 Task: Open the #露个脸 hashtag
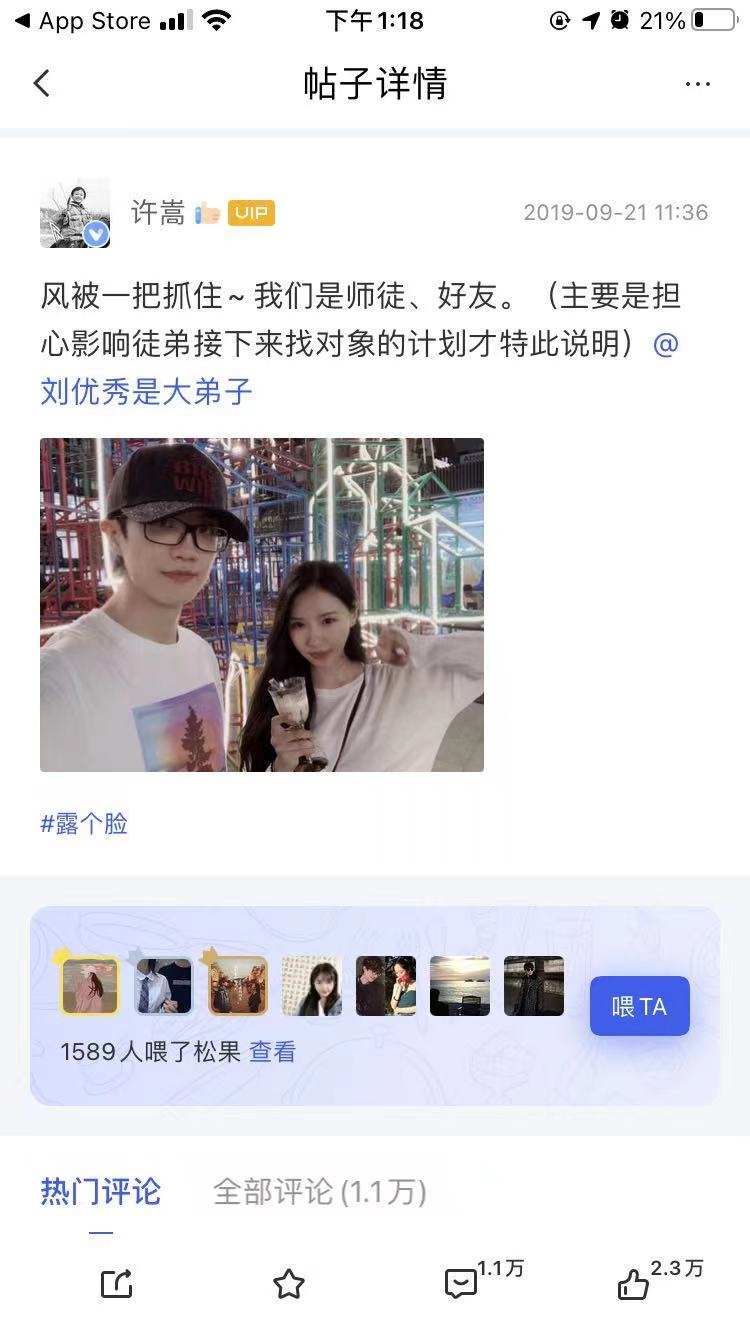click(x=84, y=824)
